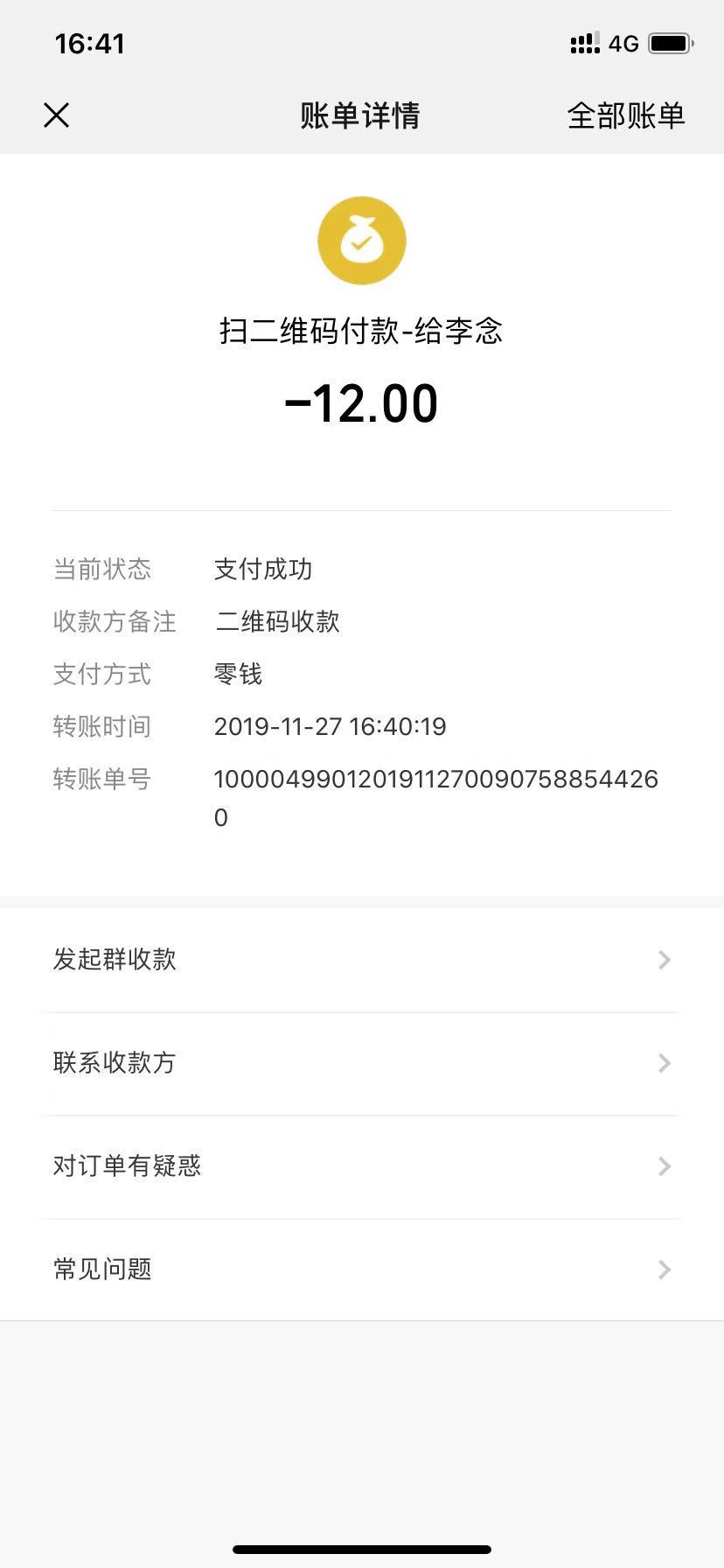The image size is (724, 1568).
Task: Open 发起群收款 (group collection)
Action: (x=361, y=960)
